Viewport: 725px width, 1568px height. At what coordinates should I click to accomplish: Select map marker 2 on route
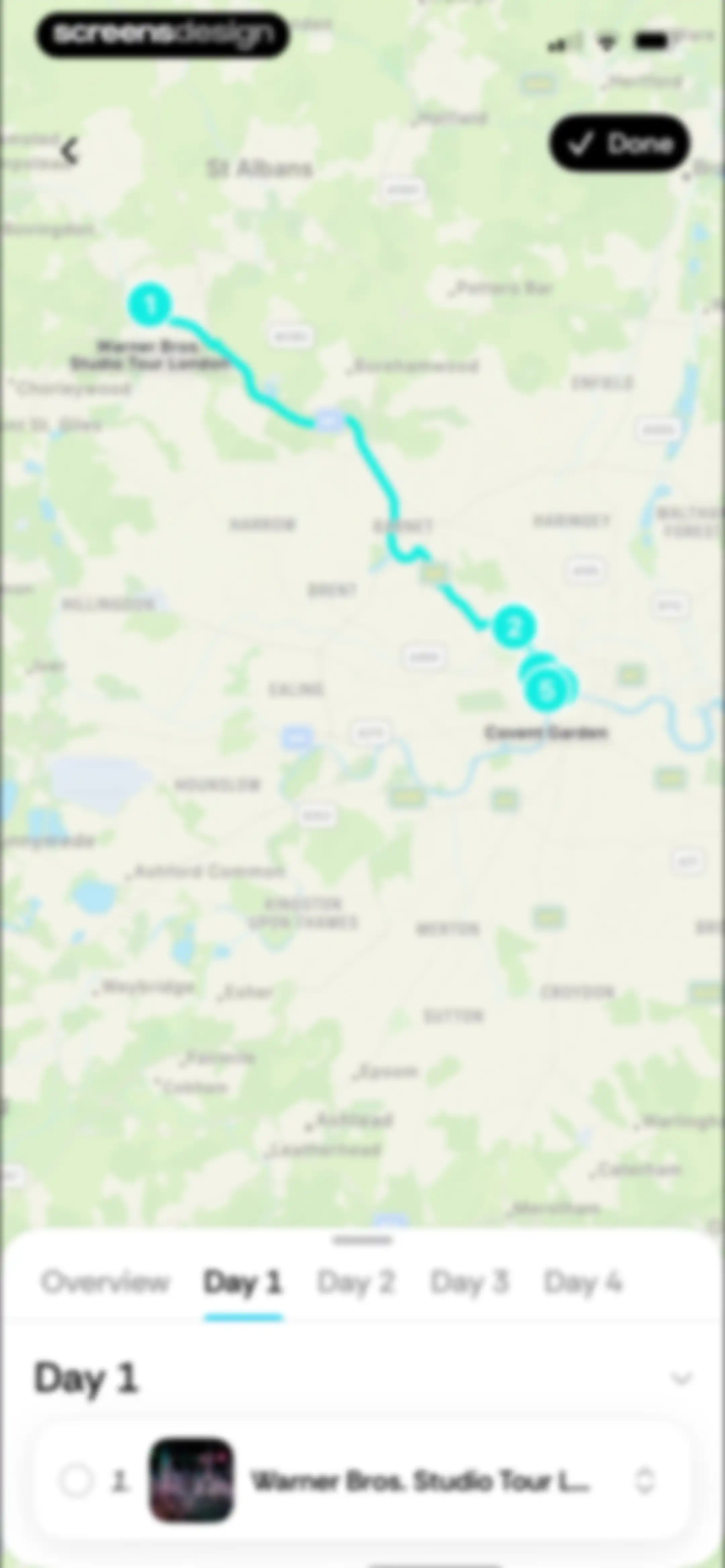tap(514, 627)
